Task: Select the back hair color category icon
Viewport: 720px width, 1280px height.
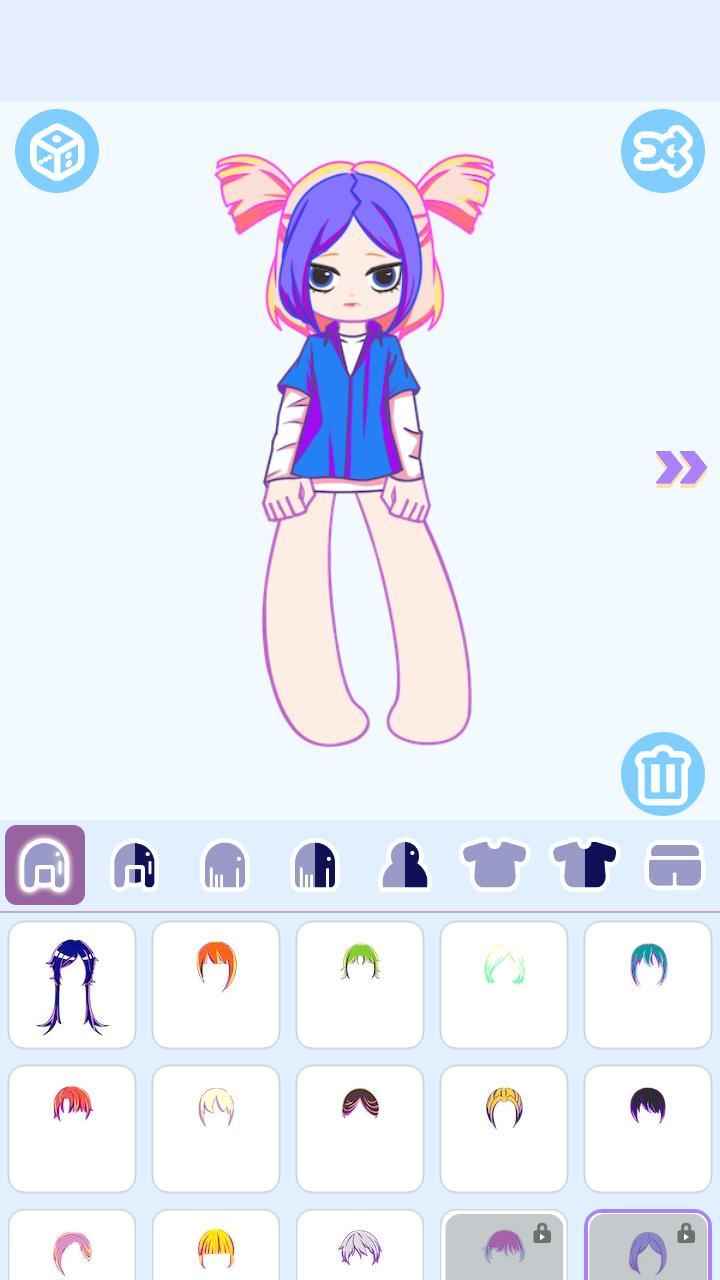Action: point(315,863)
